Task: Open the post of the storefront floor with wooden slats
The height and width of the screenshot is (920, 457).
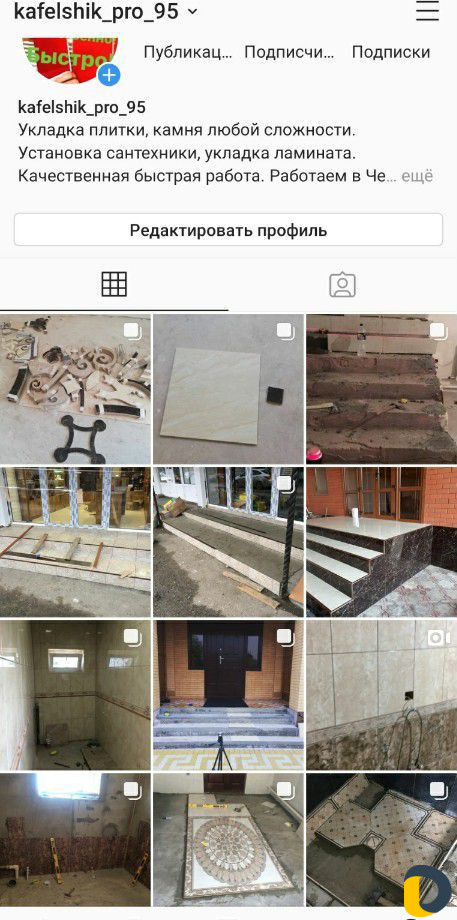Action: 75,542
